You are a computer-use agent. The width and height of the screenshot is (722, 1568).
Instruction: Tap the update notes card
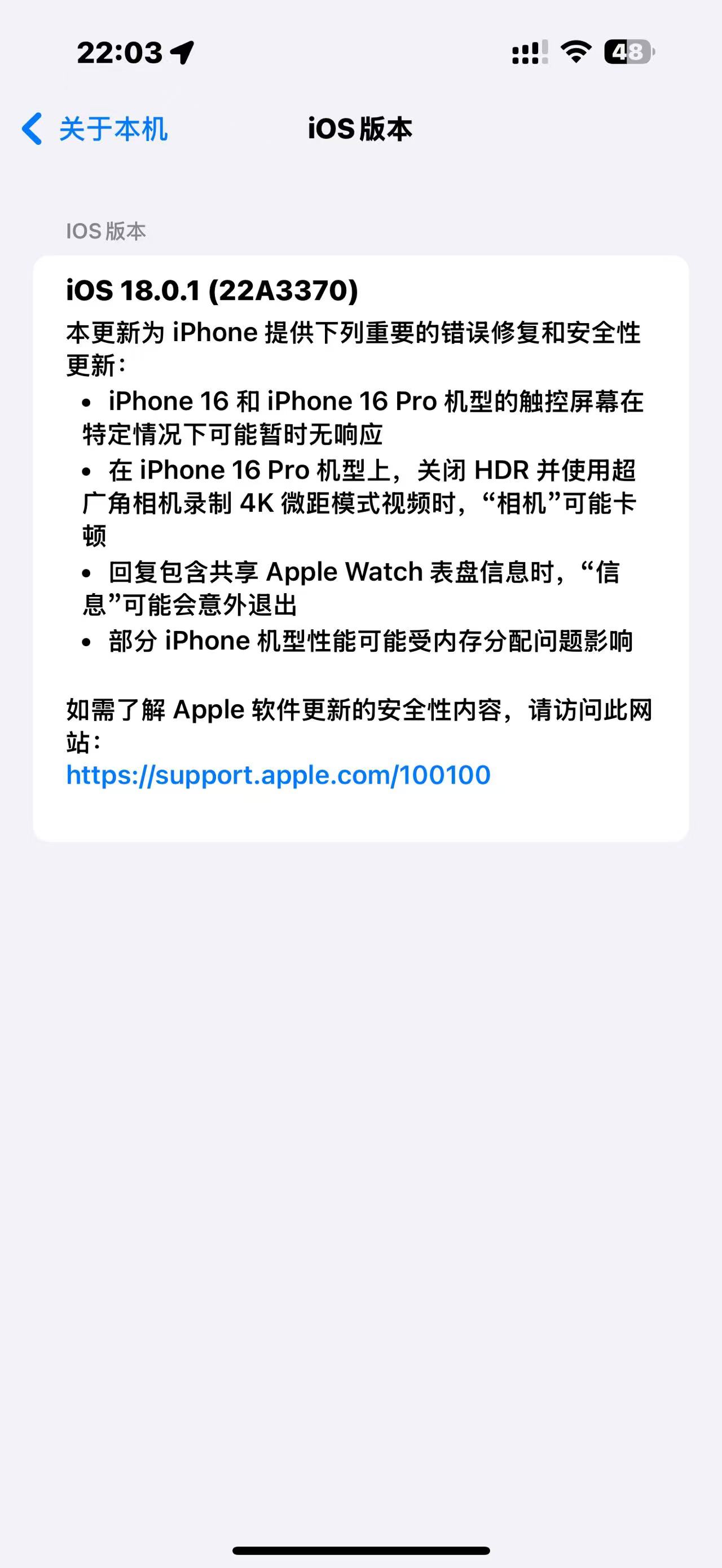point(361,548)
